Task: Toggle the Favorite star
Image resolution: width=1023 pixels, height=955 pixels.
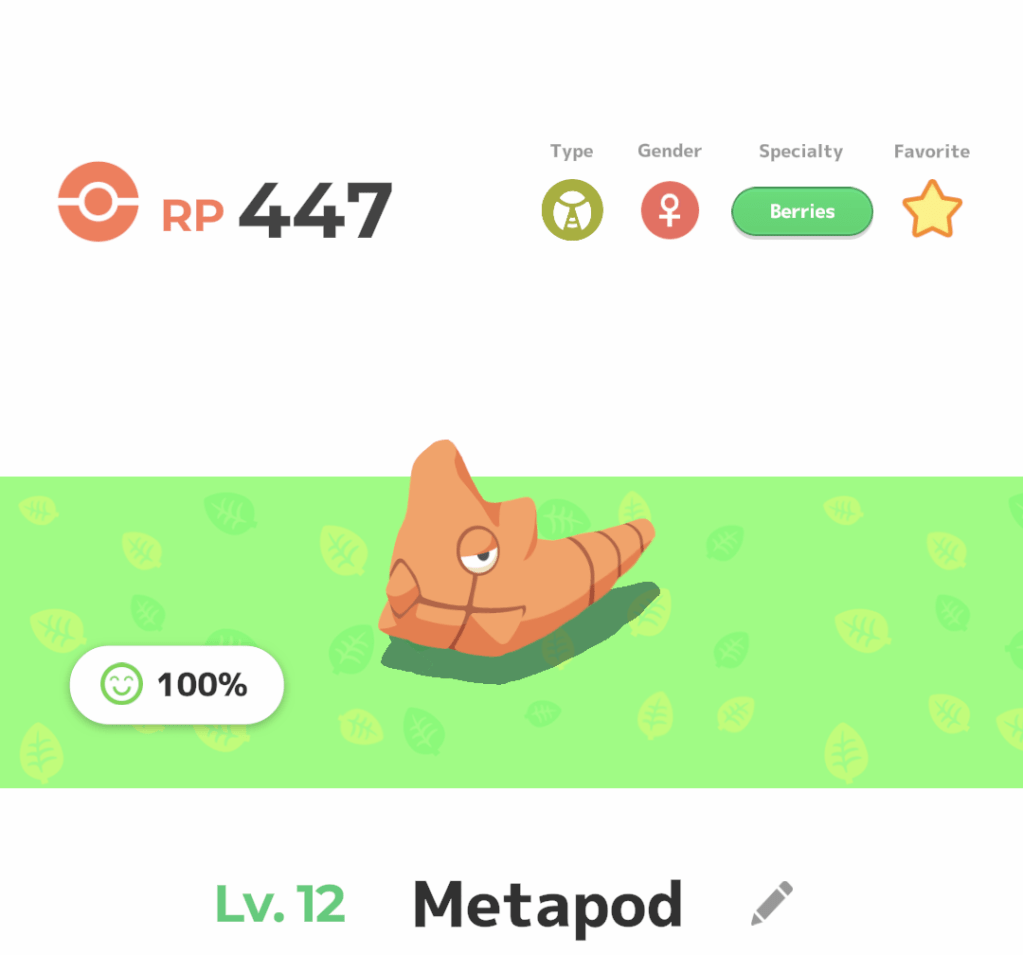Action: (x=931, y=210)
